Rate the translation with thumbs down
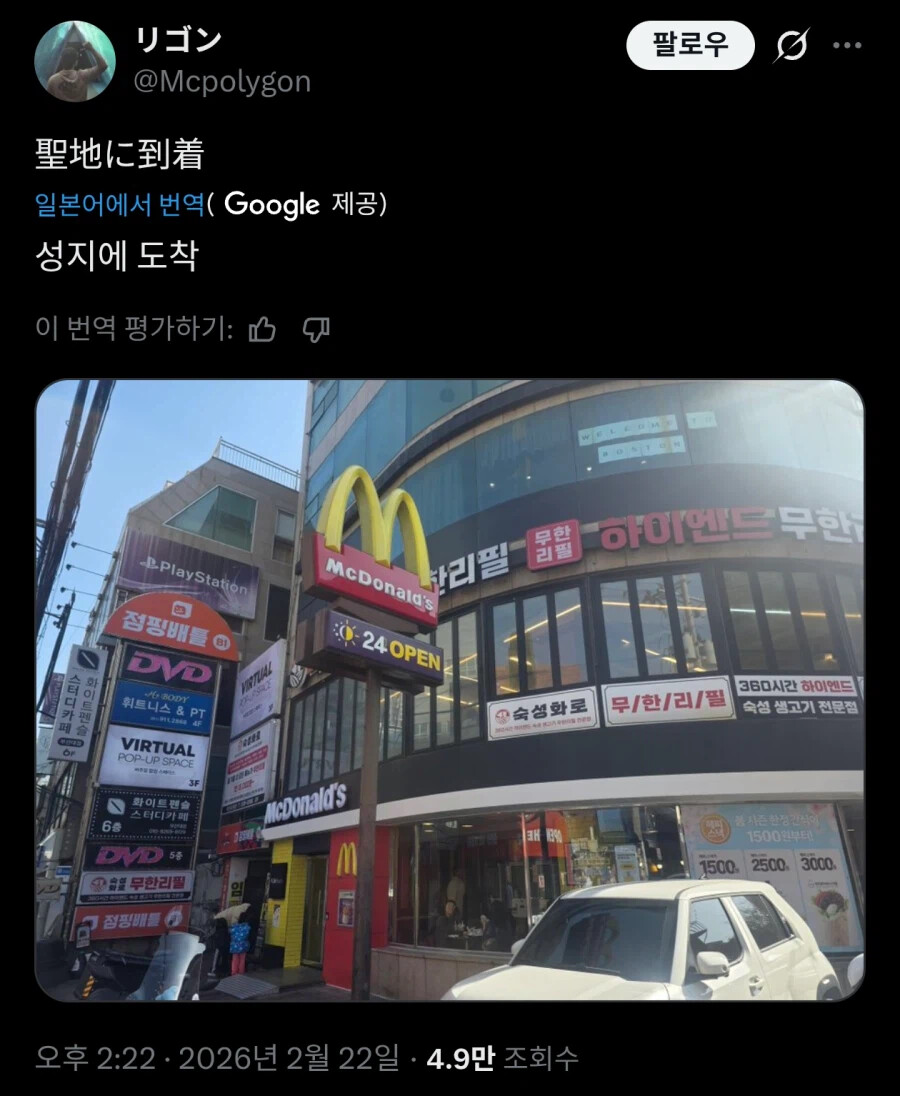The image size is (900, 1096). point(316,329)
